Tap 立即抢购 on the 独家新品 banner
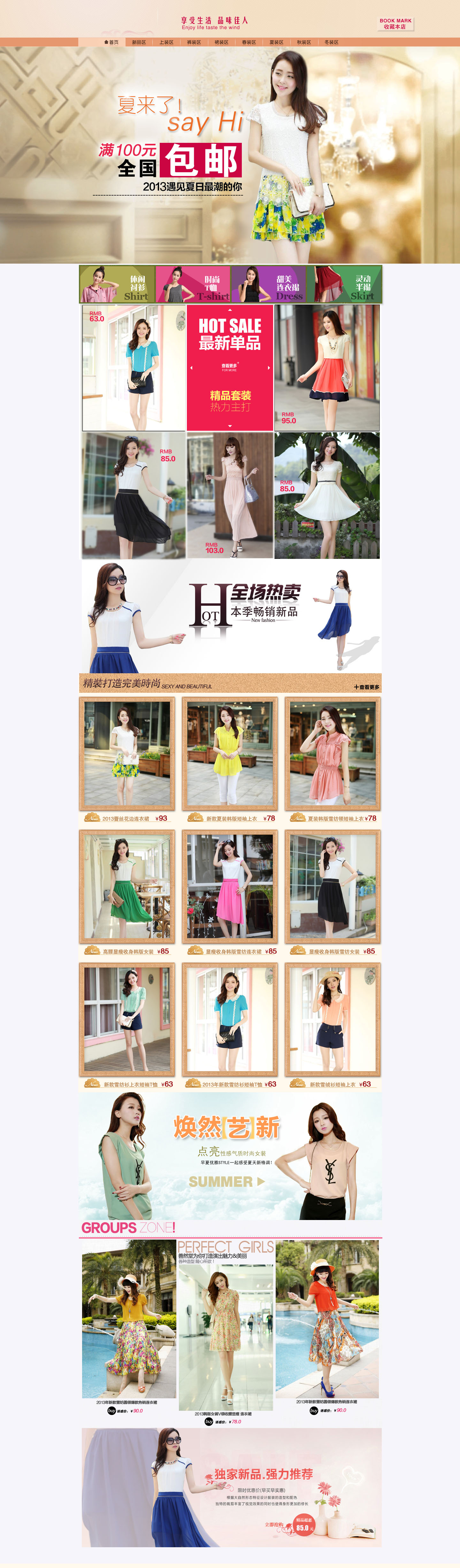This screenshot has height=1568, width=460. 274,1525
